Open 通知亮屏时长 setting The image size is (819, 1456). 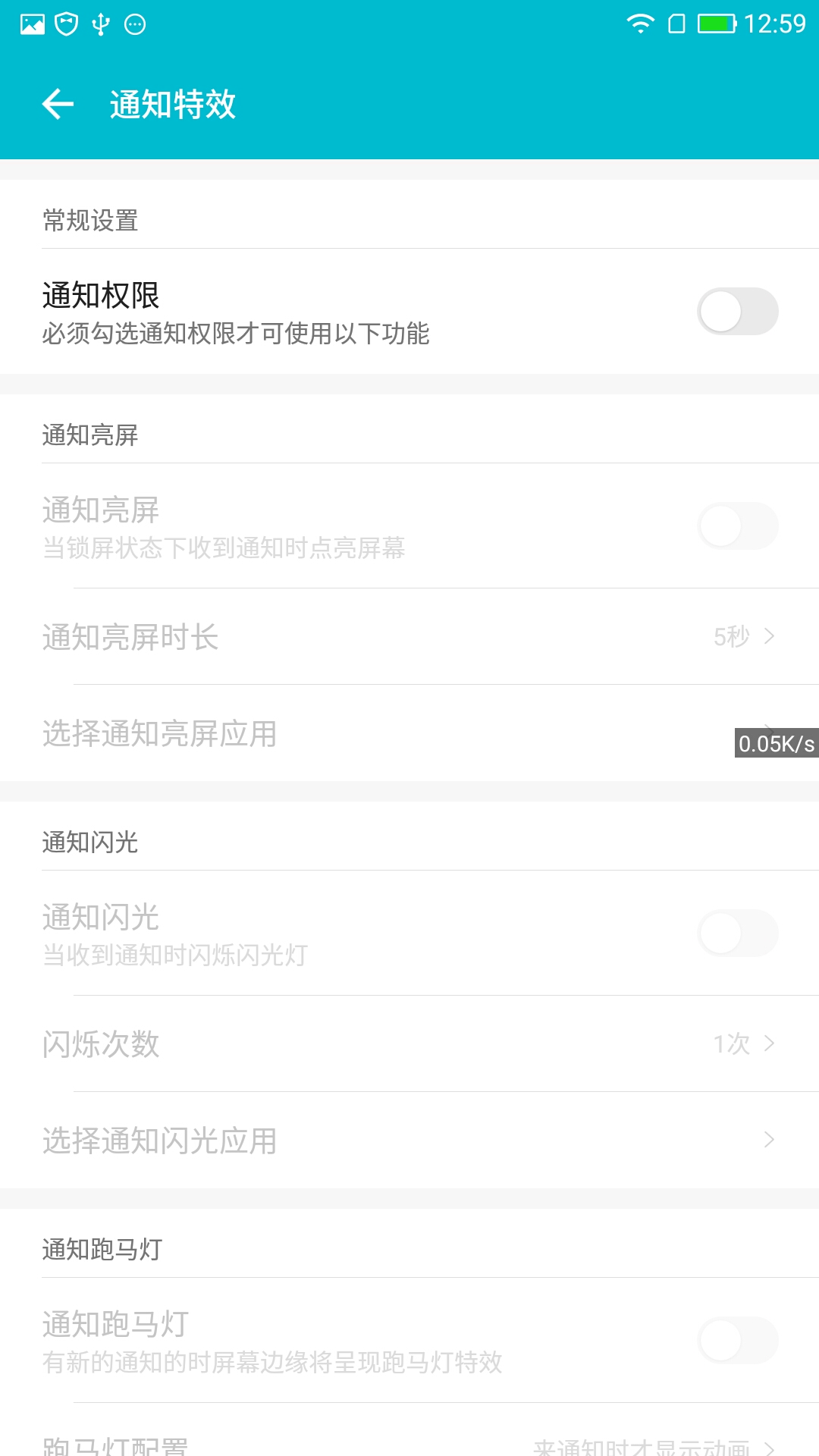[409, 637]
